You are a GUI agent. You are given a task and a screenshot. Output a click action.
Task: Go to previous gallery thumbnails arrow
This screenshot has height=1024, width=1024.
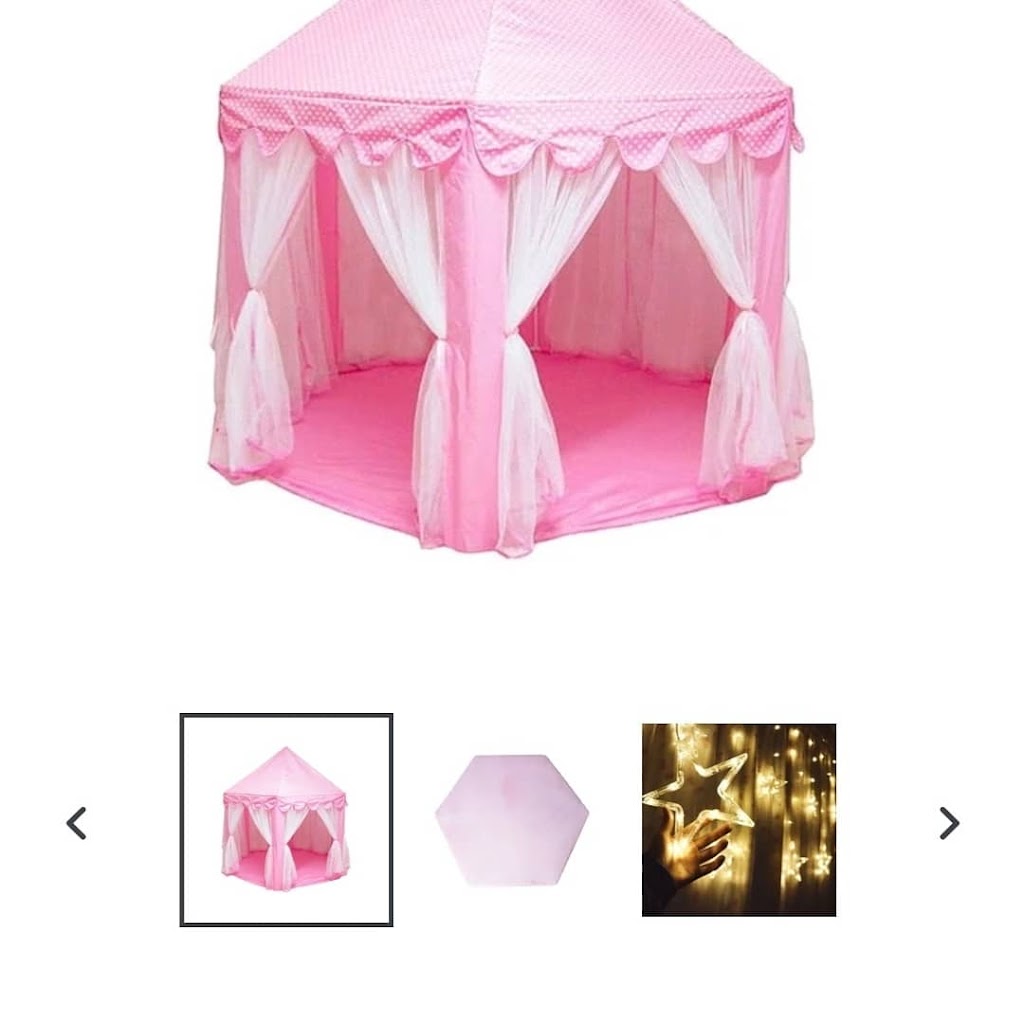point(77,823)
